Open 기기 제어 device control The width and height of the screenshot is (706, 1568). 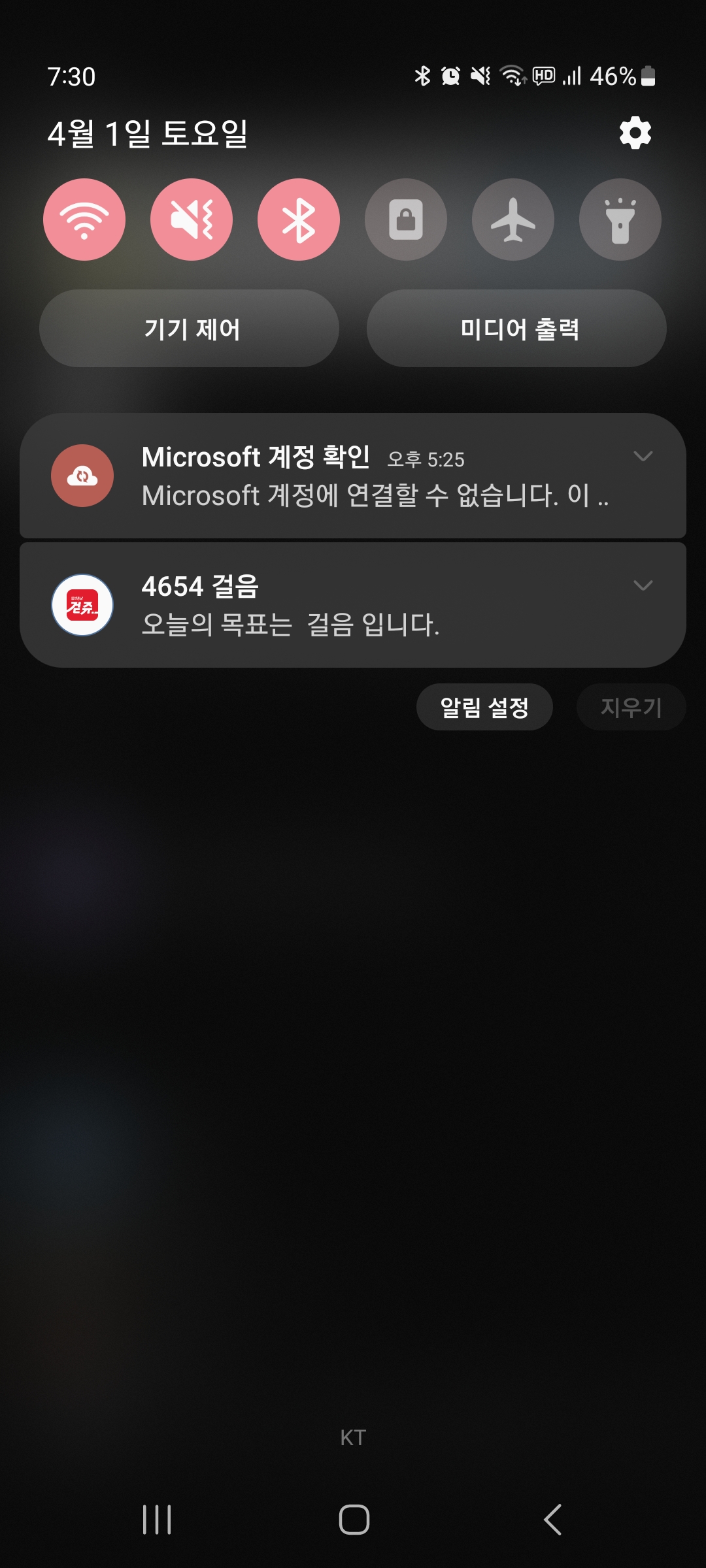(190, 329)
